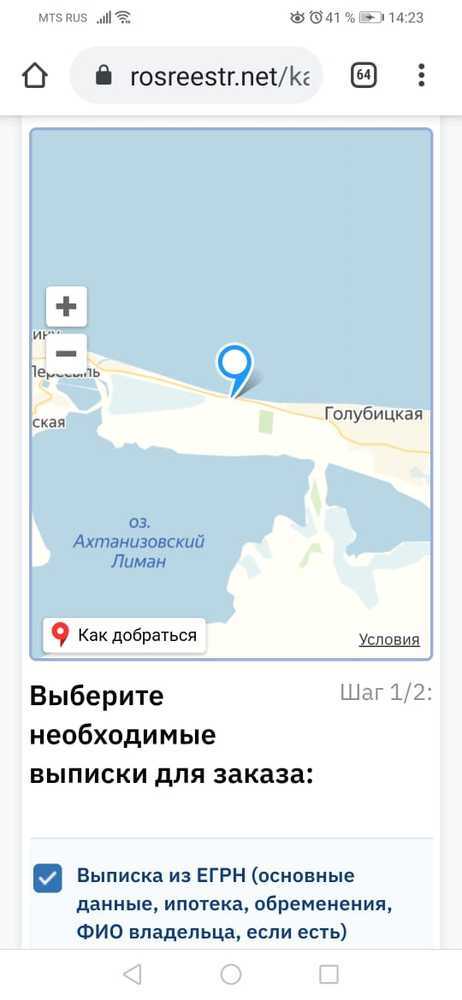Image resolution: width=462 pixels, height=1000 pixels.
Task: Go back with the system back button
Action: pos(132,974)
